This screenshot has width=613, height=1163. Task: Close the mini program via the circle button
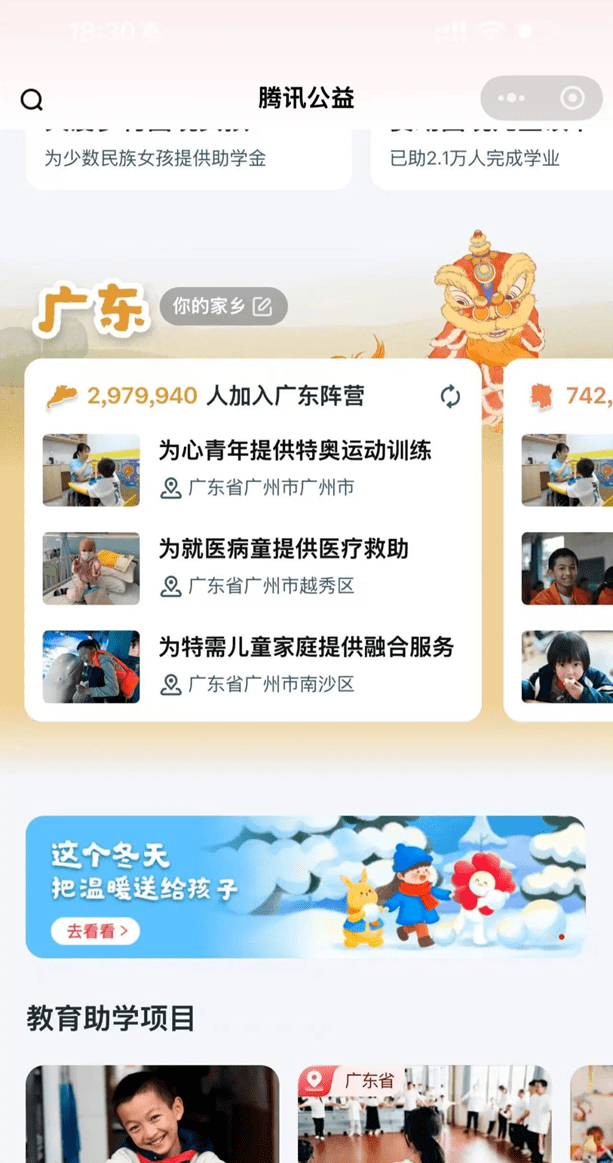click(573, 98)
